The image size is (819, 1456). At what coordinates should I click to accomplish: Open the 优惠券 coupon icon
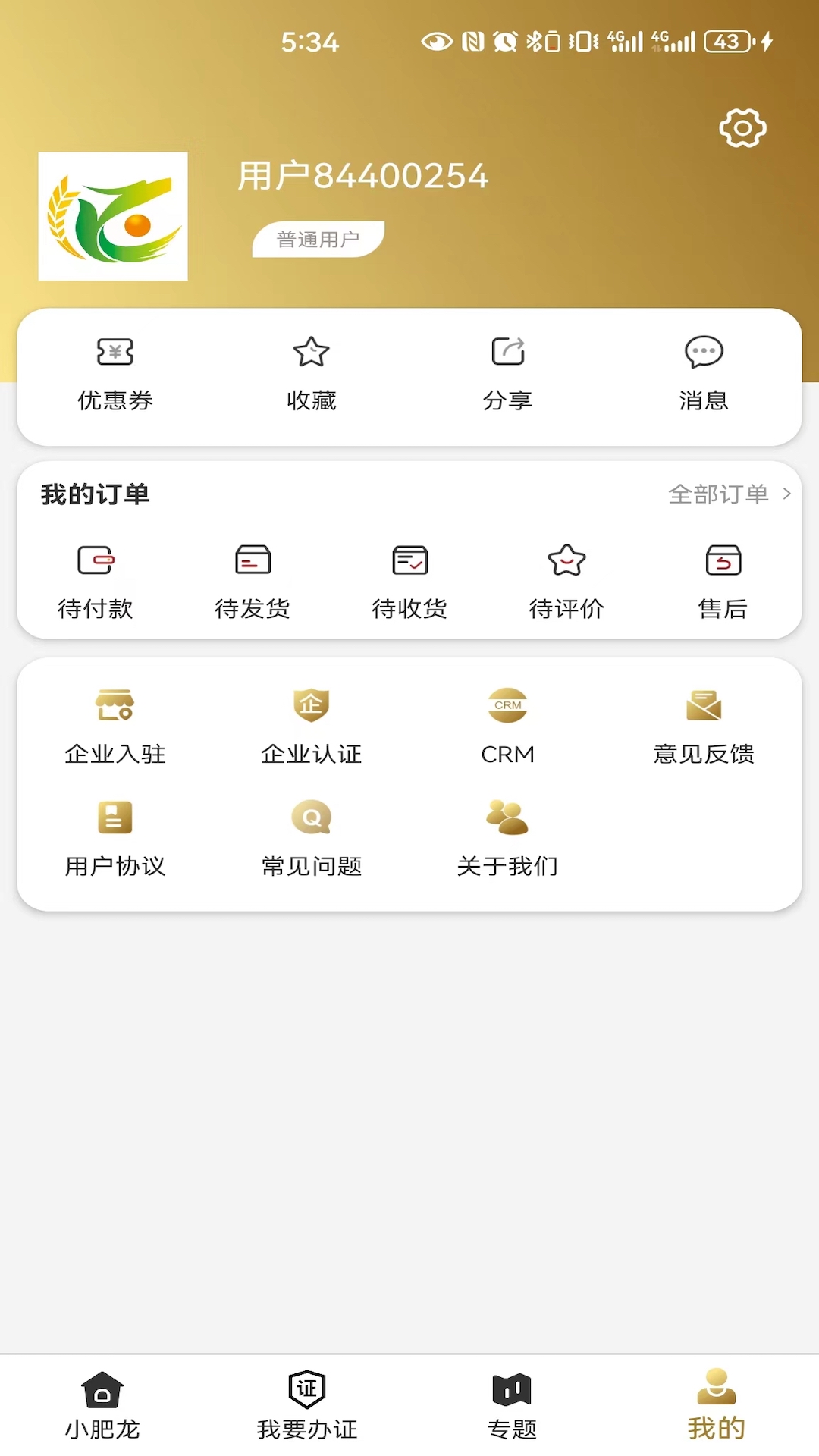[x=115, y=372]
